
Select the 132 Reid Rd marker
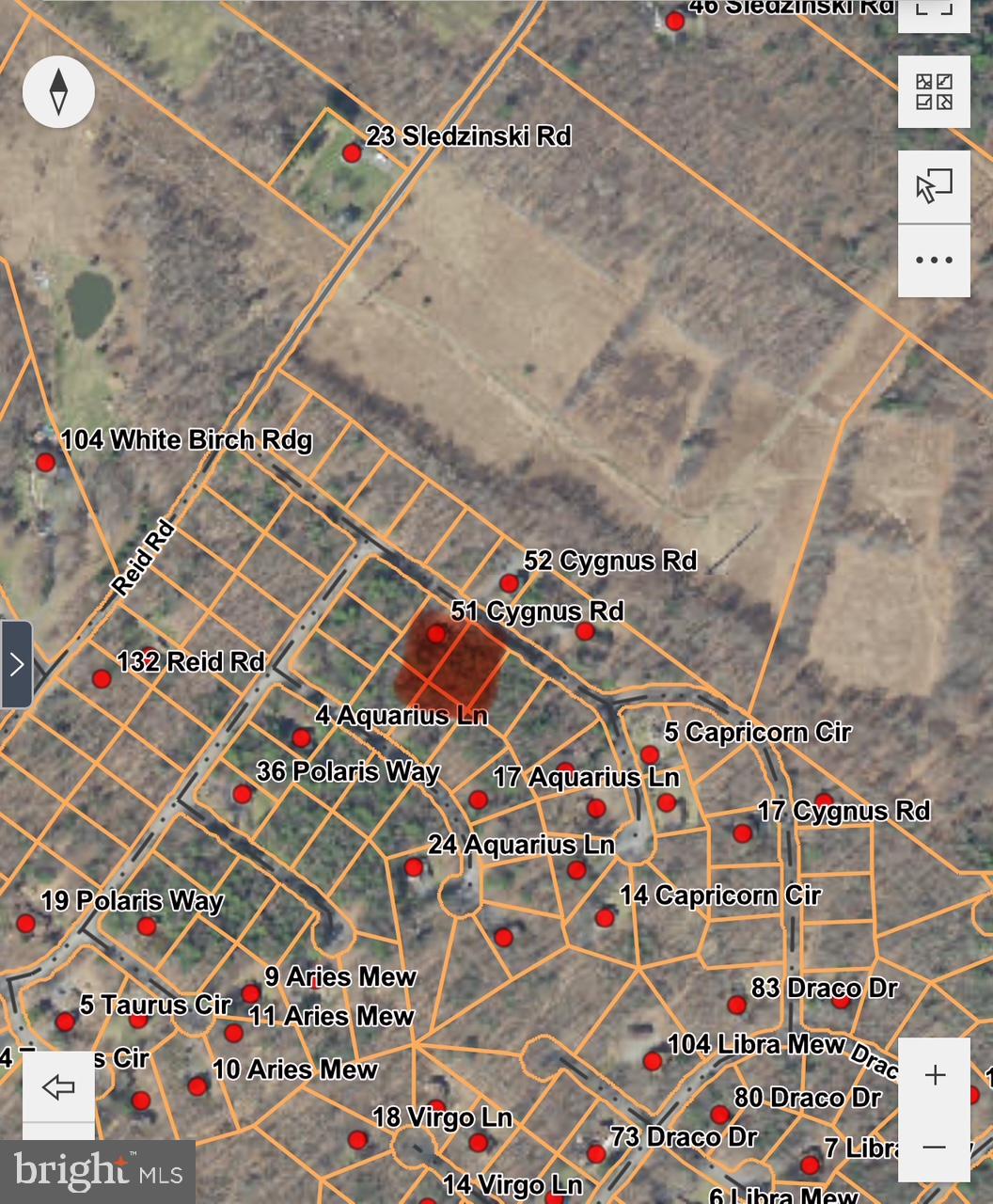[x=102, y=678]
